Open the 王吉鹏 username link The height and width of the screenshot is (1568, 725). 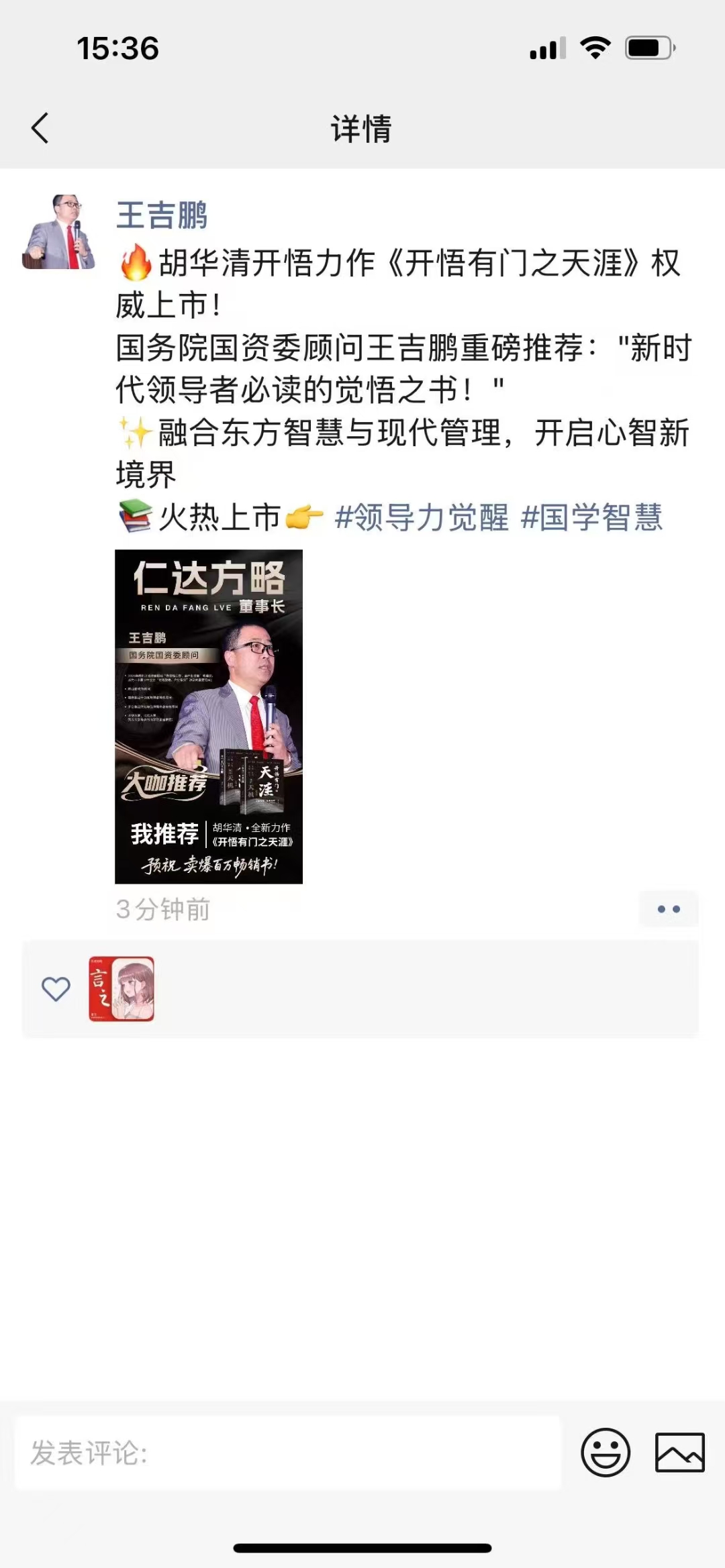pos(162,215)
